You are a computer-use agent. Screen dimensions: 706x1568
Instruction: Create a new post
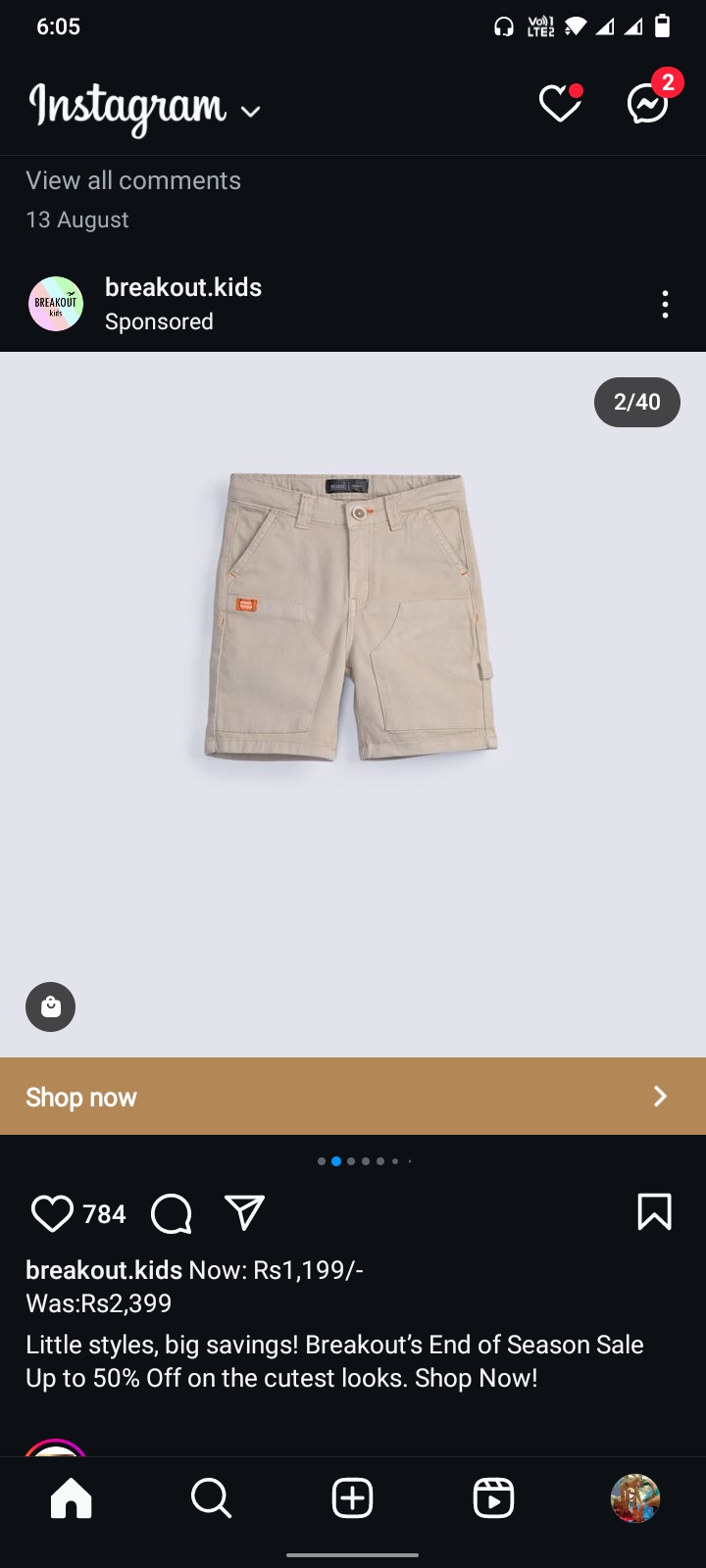pyautogui.click(x=353, y=1498)
